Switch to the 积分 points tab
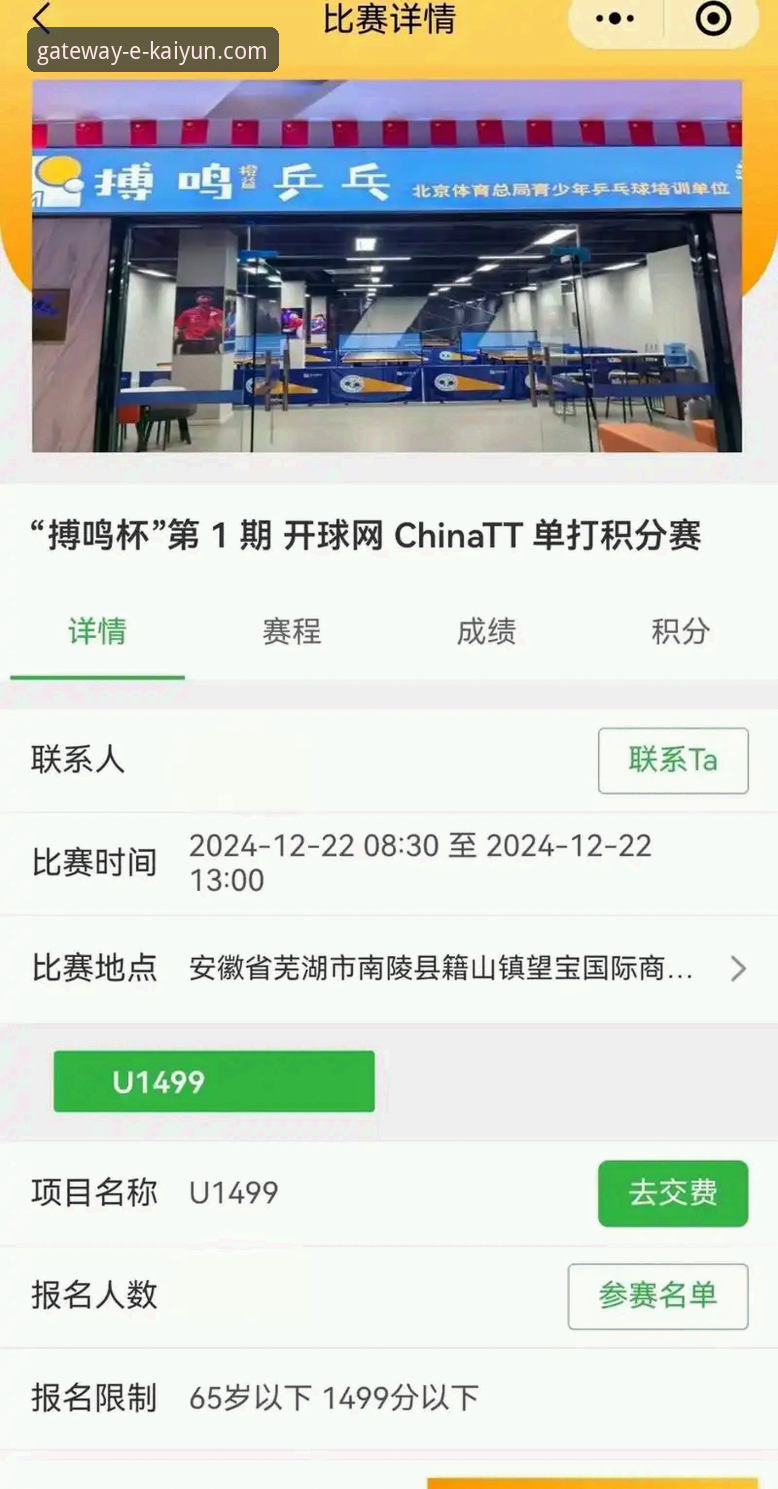778x1489 pixels. tap(681, 632)
